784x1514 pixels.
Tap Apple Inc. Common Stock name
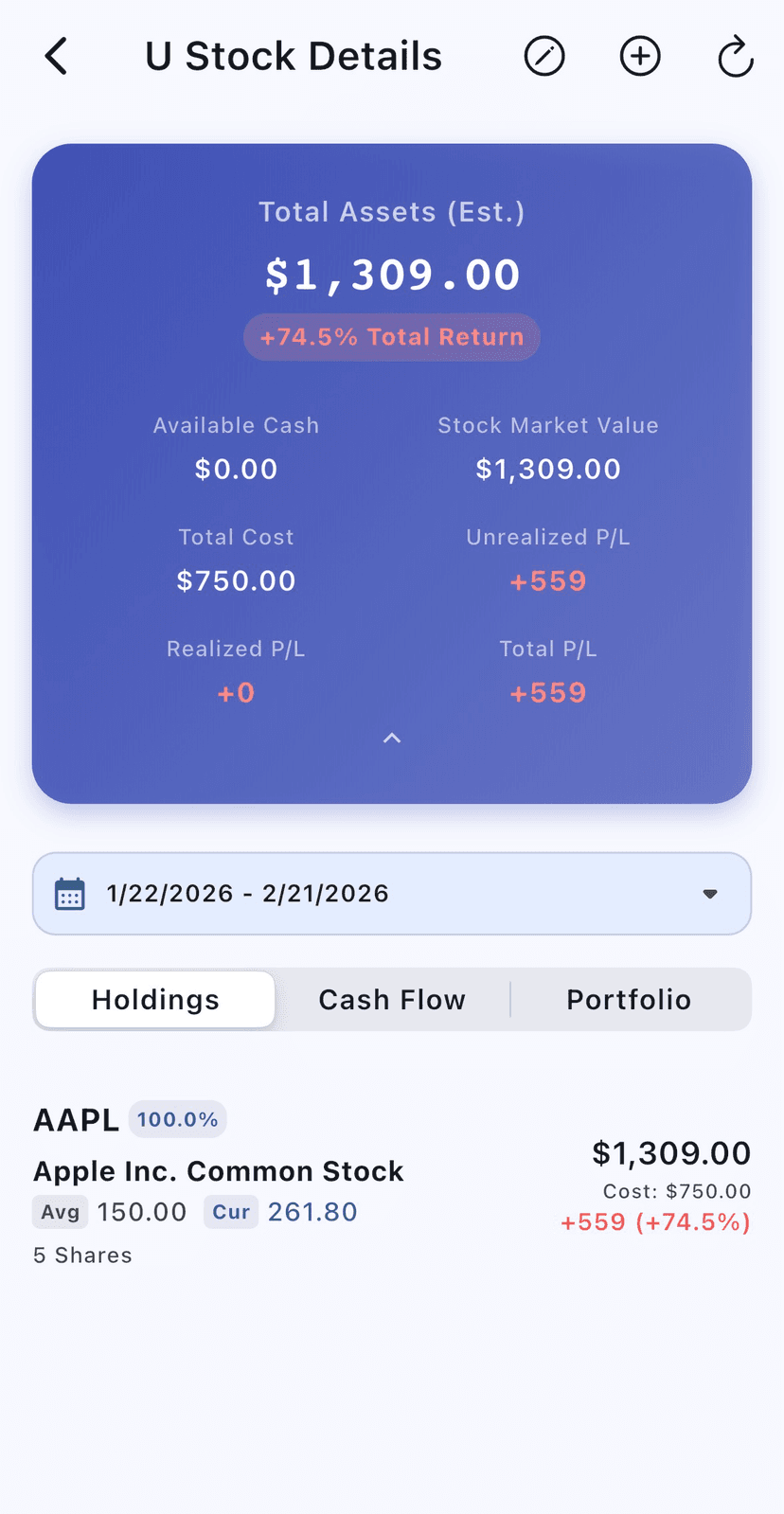pos(219,1171)
